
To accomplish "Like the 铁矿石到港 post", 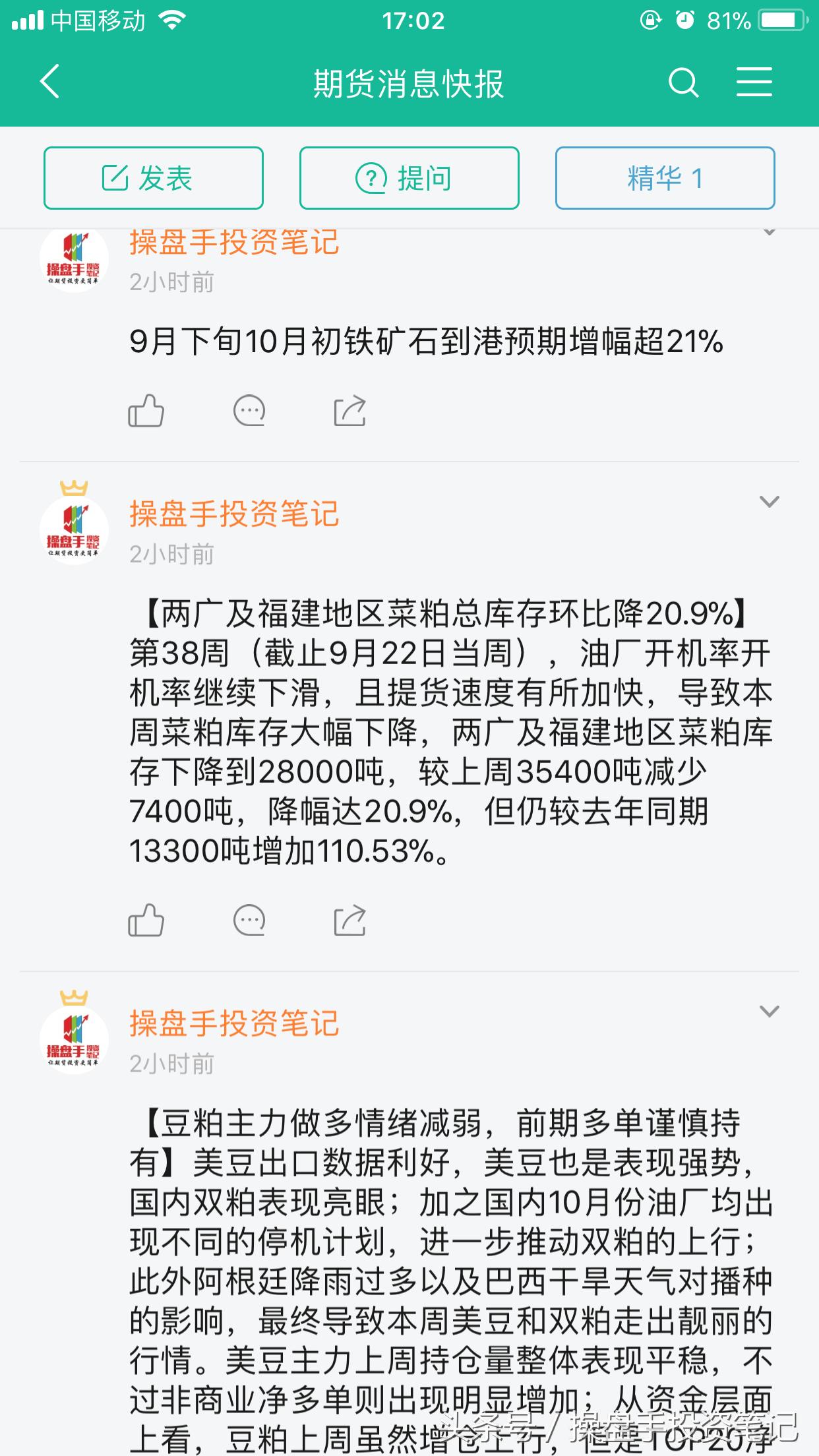I will pyautogui.click(x=146, y=410).
